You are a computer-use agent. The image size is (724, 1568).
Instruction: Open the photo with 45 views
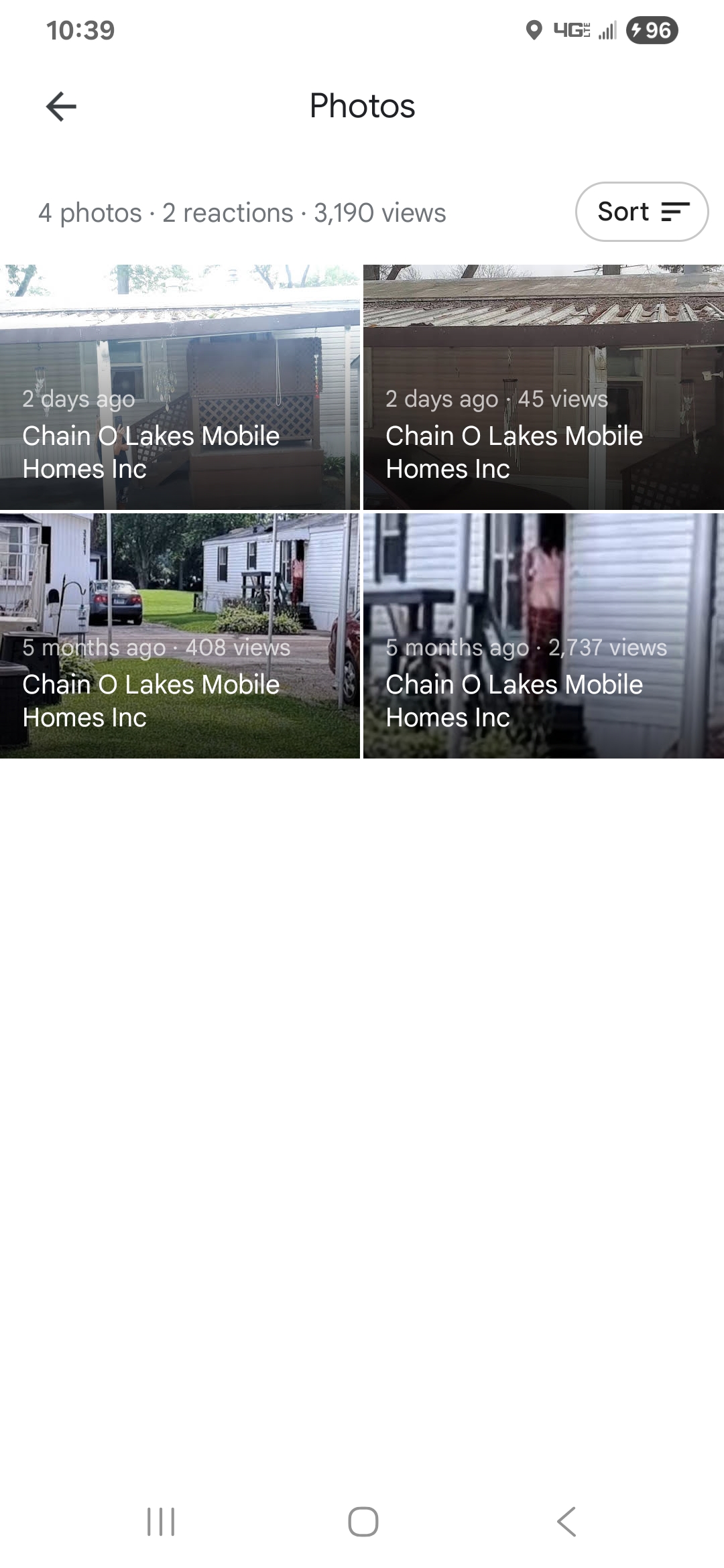[x=543, y=387]
